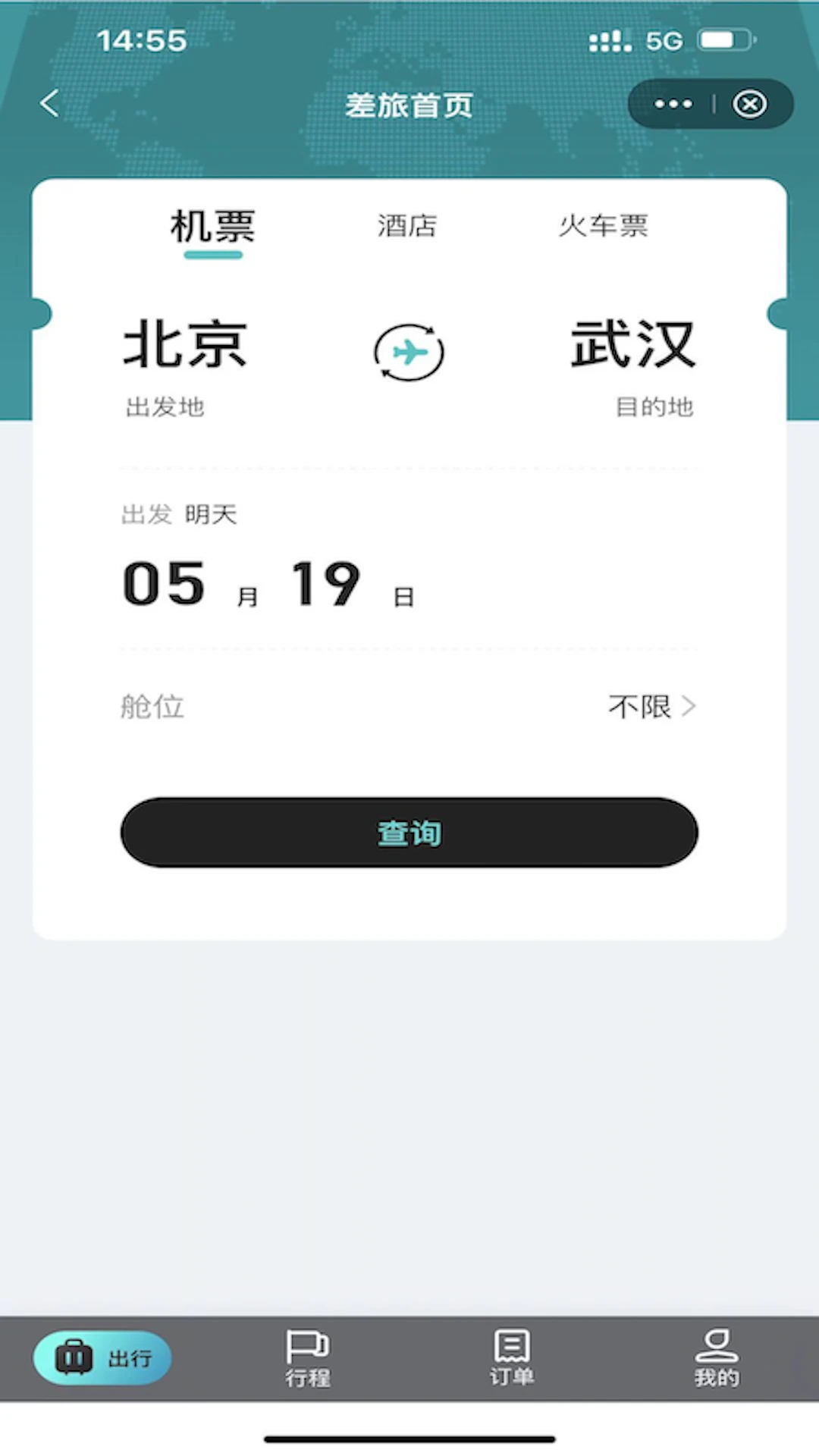Image resolution: width=819 pixels, height=1456 pixels.
Task: Keep 出行 as the selected bottom tab
Action: [102, 1358]
